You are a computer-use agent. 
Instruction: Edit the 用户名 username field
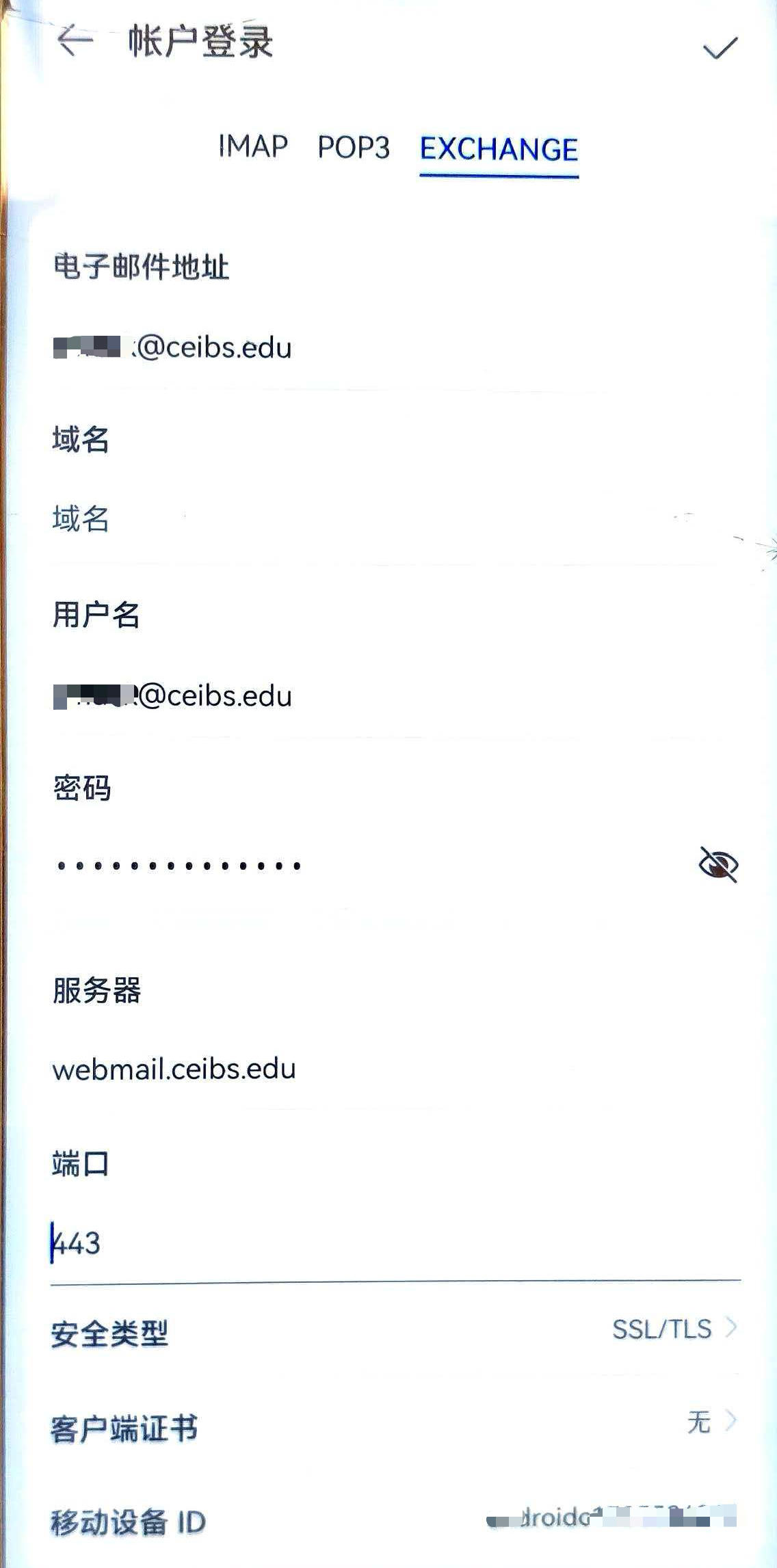(x=342, y=697)
